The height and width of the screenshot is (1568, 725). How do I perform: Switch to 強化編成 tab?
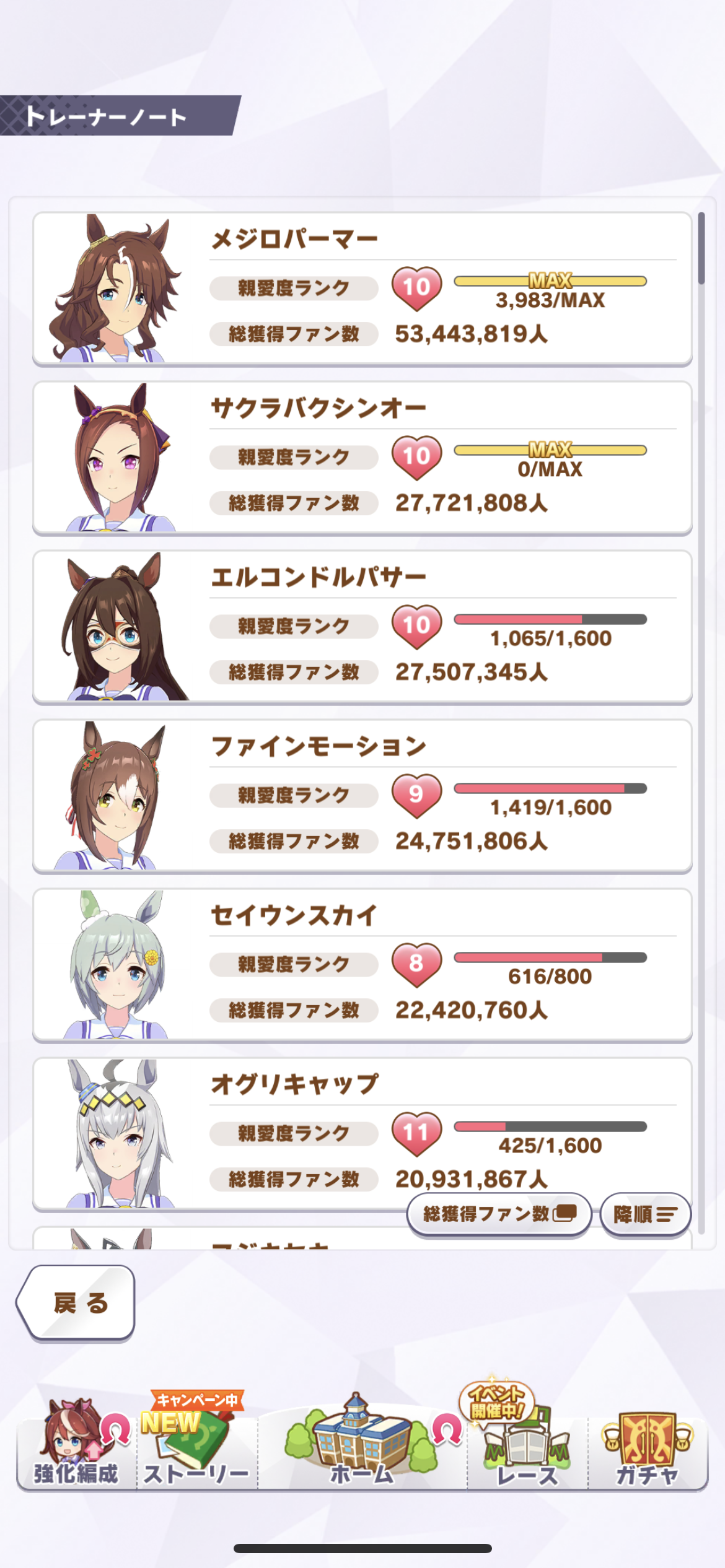(76, 1449)
